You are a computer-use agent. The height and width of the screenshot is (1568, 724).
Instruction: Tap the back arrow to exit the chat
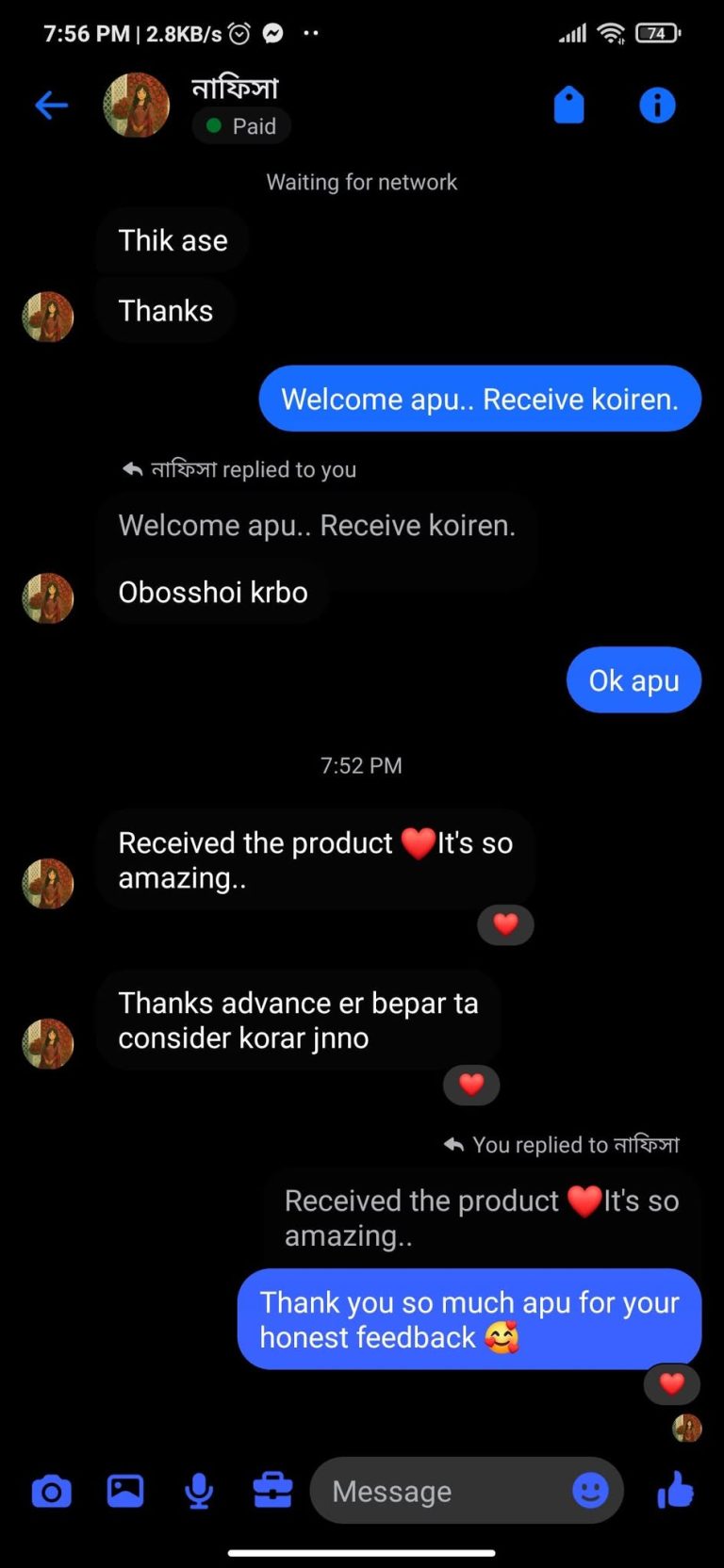52,105
